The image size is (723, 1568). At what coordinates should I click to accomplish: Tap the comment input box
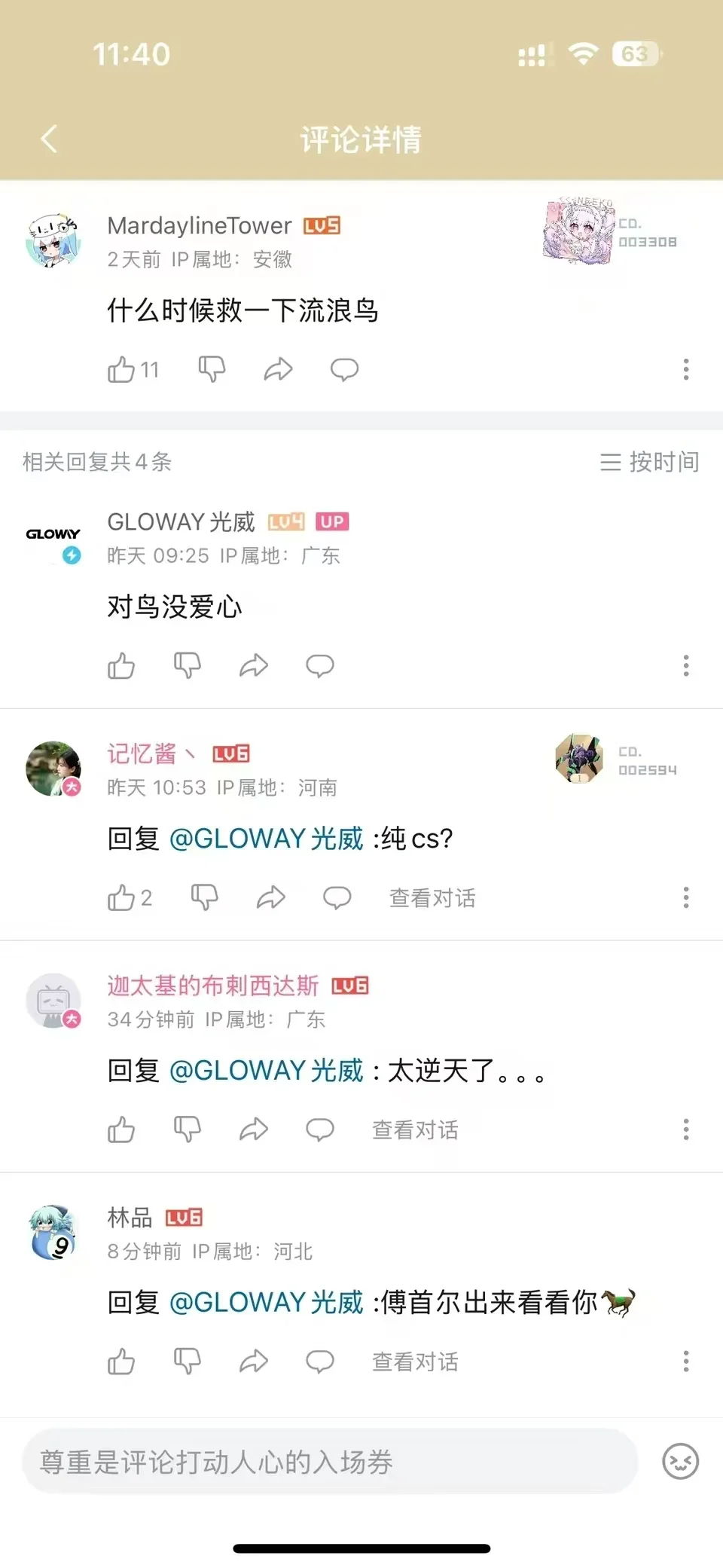tap(330, 1462)
